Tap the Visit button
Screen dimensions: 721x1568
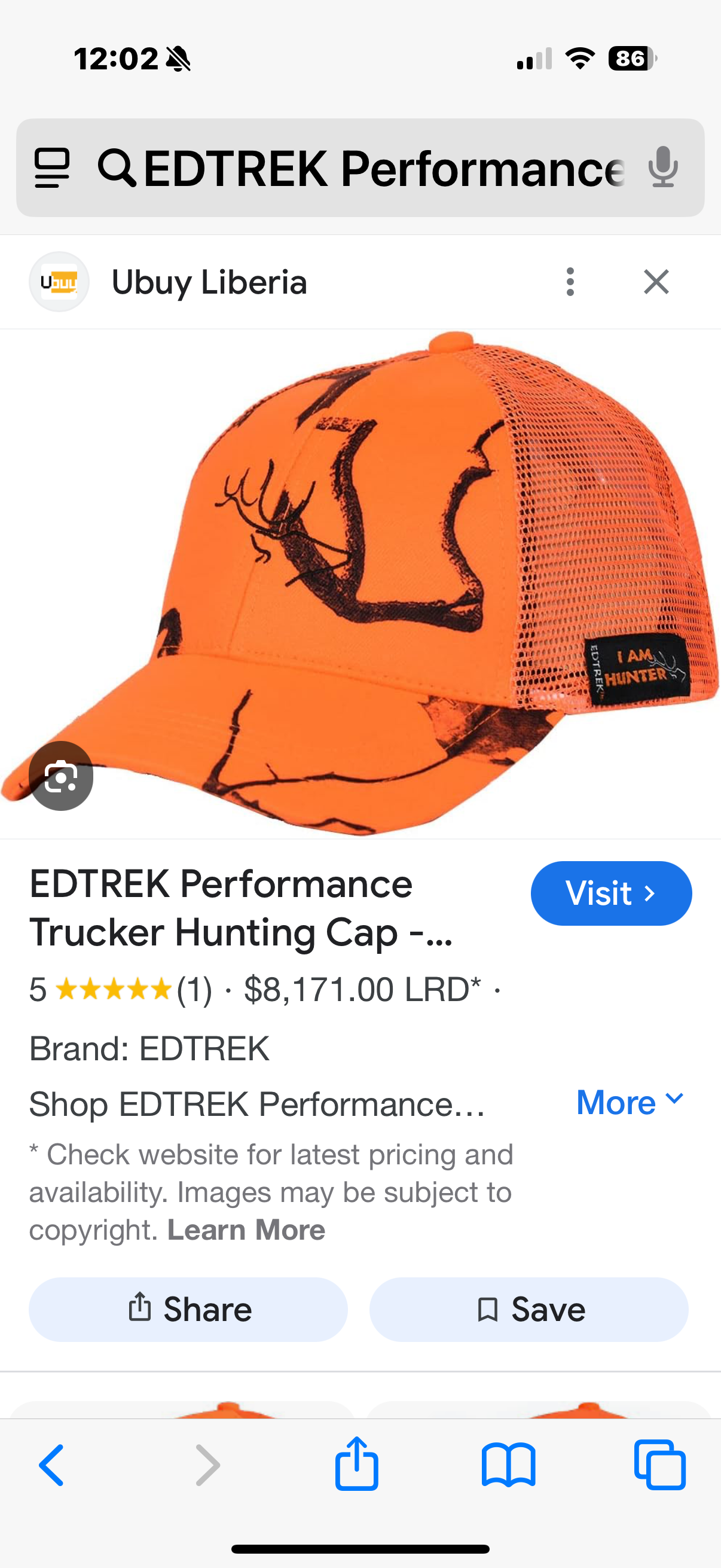pyautogui.click(x=610, y=893)
